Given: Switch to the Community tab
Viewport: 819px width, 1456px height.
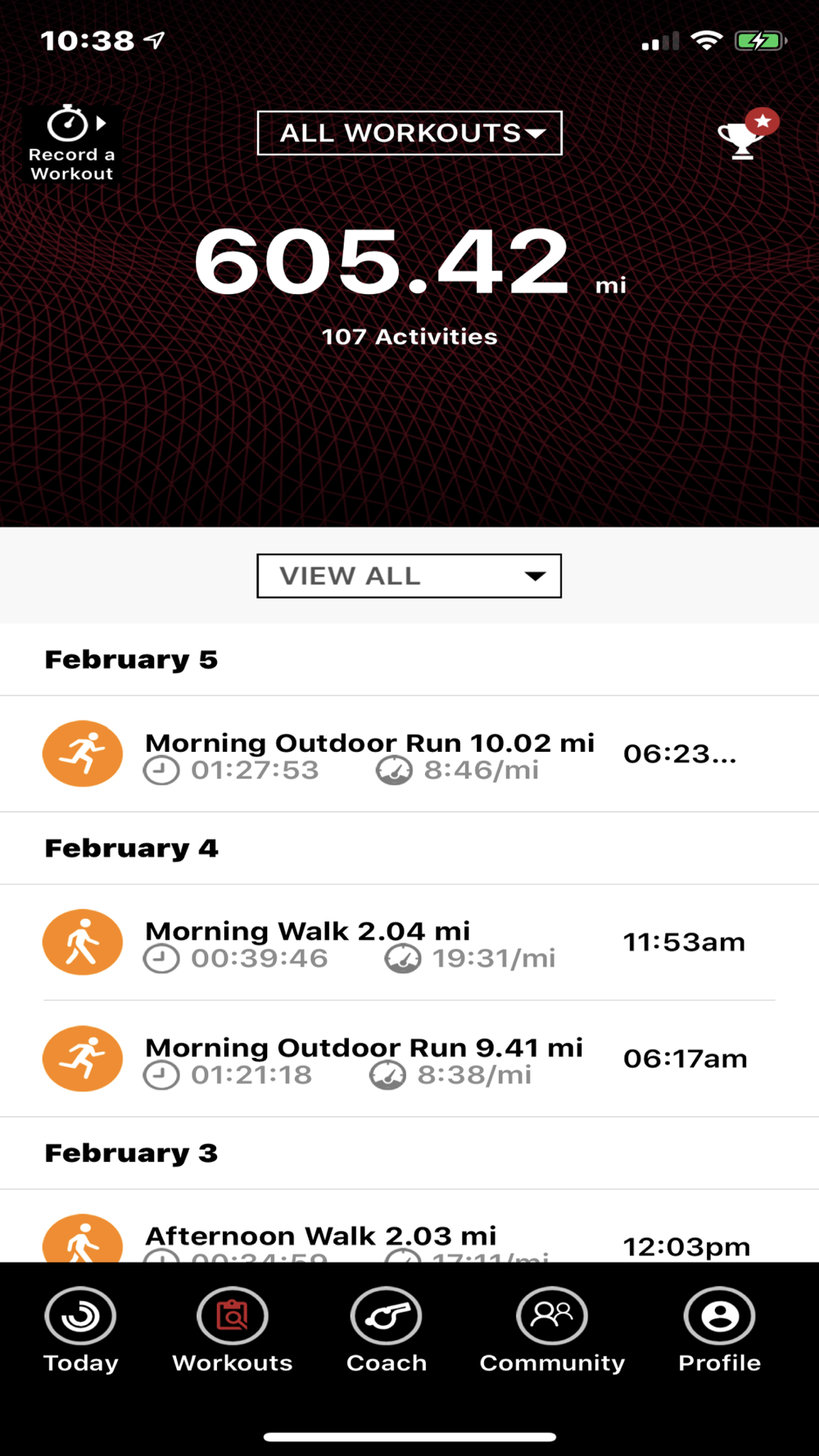Looking at the screenshot, I should [552, 1331].
